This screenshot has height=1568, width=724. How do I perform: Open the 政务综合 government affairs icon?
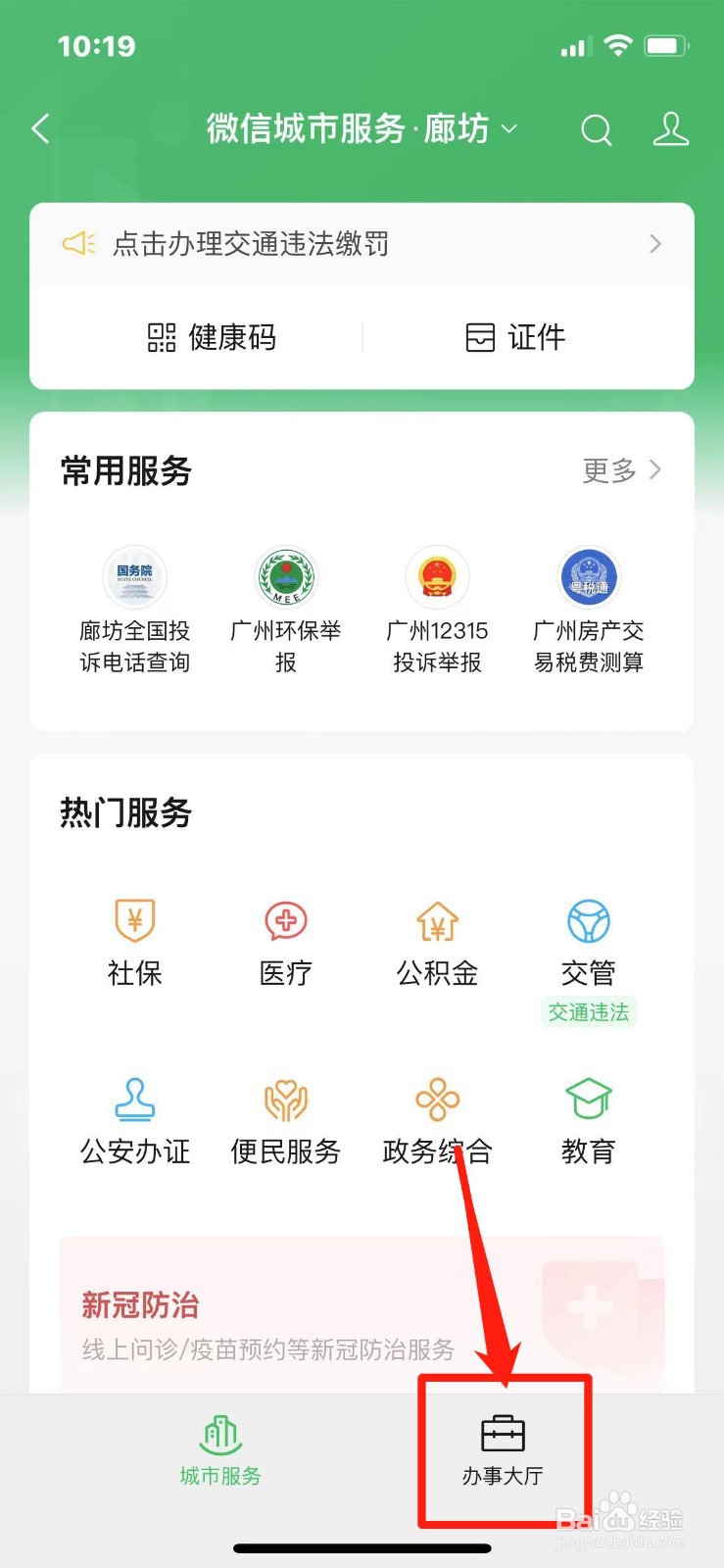437,1117
